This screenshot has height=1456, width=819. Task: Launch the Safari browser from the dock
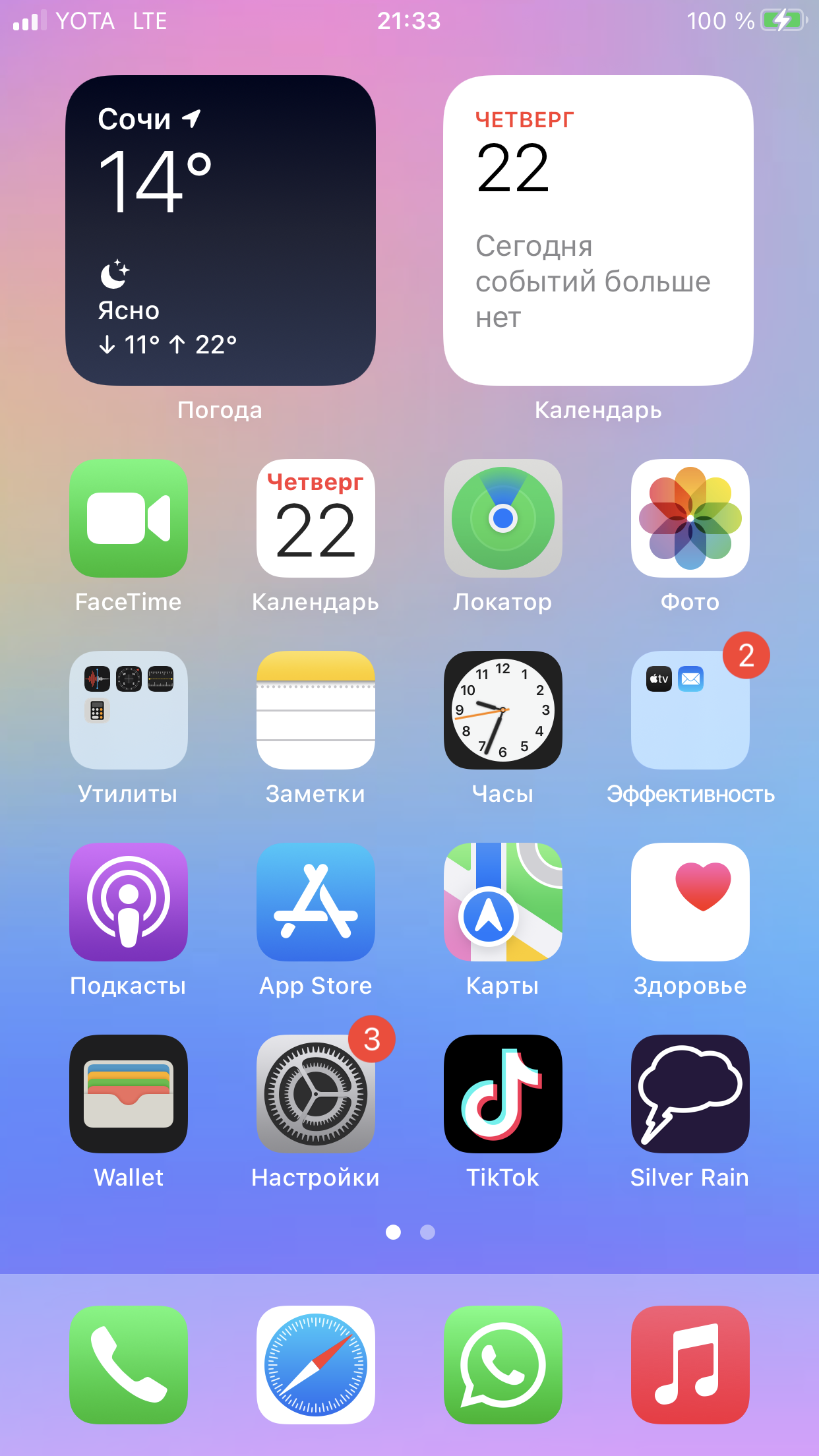[x=316, y=1364]
